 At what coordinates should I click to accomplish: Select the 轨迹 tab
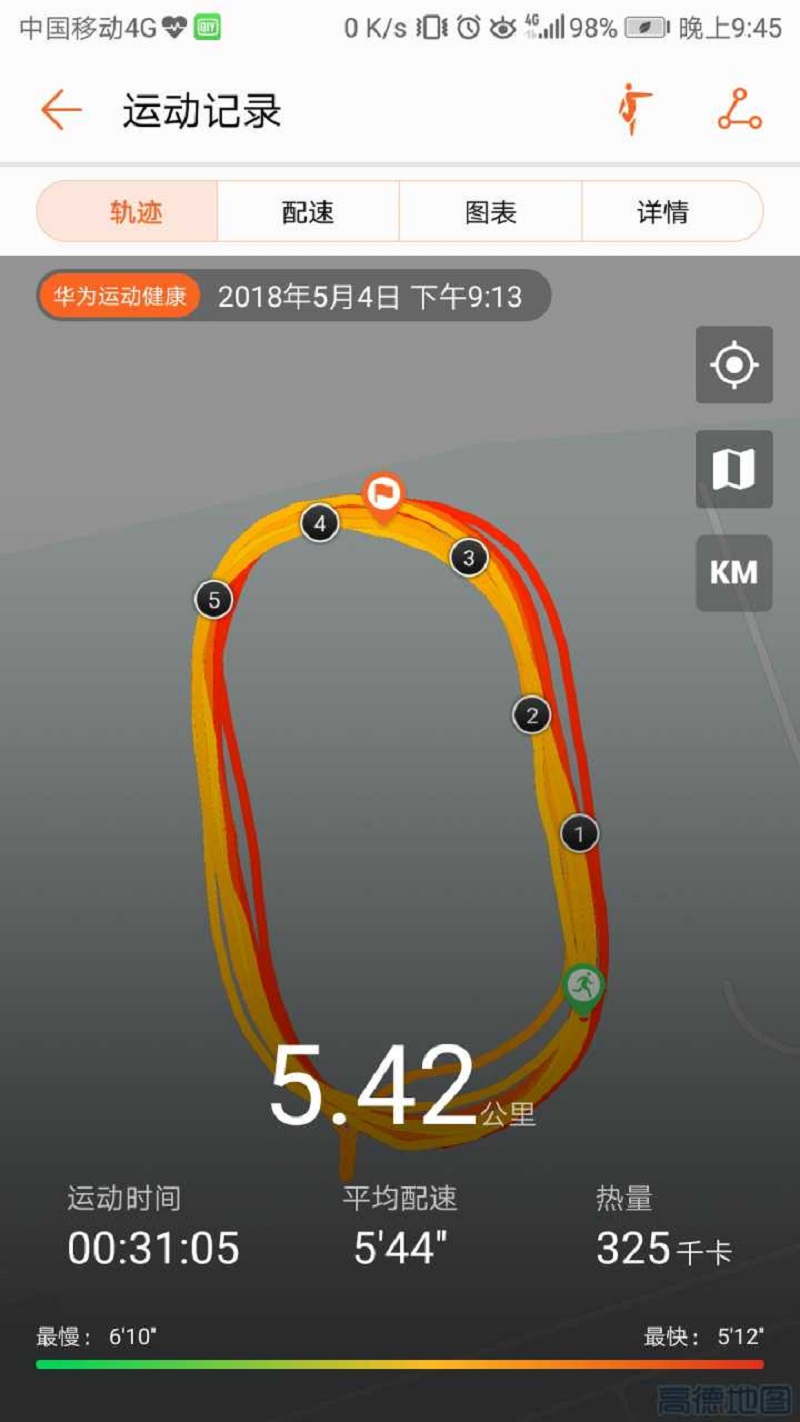pos(136,212)
